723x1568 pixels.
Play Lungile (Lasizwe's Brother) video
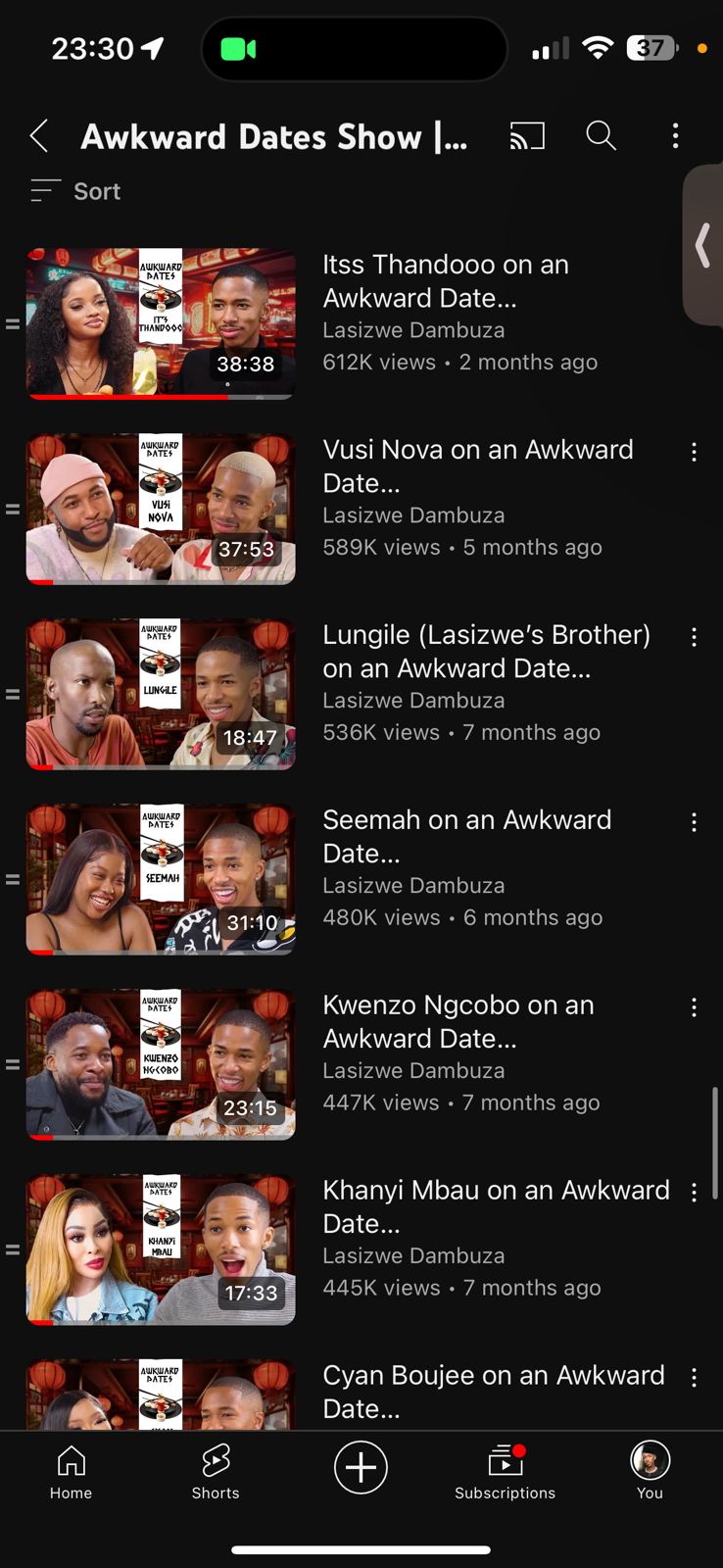click(x=161, y=694)
